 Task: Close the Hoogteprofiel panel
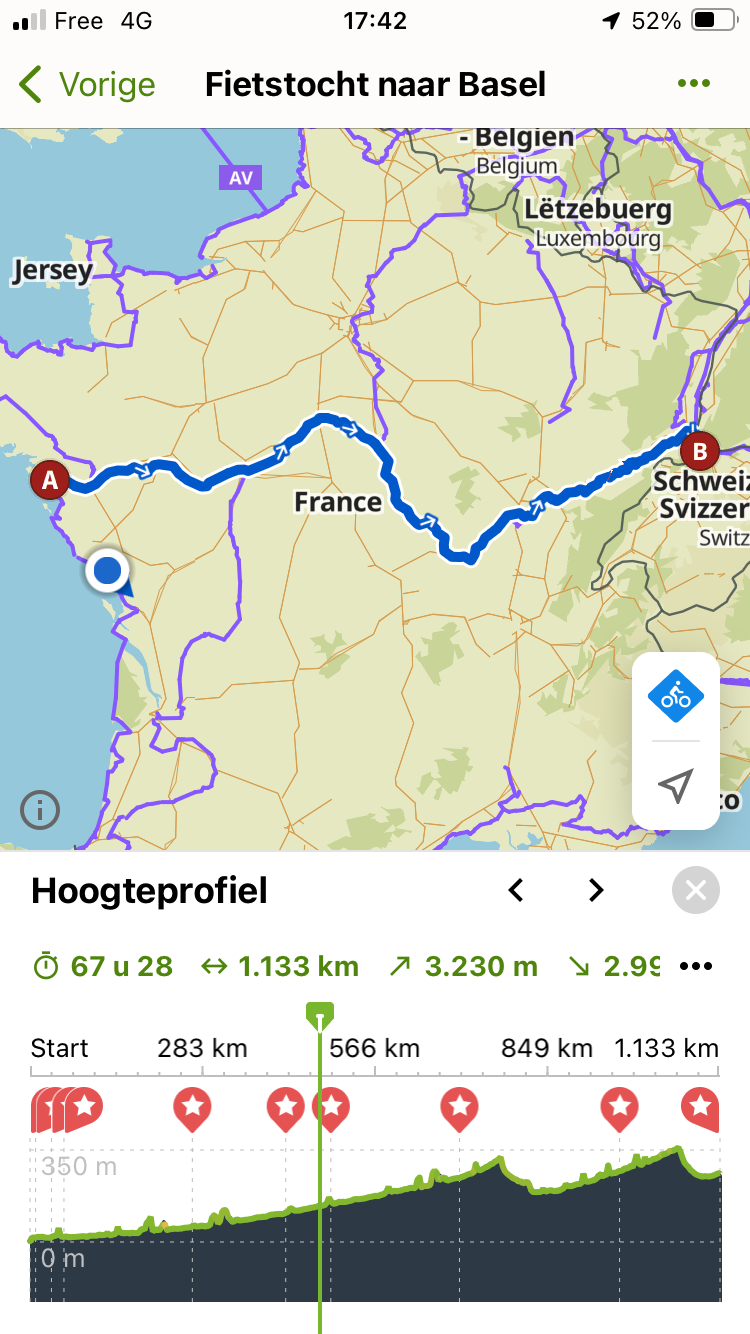point(696,890)
